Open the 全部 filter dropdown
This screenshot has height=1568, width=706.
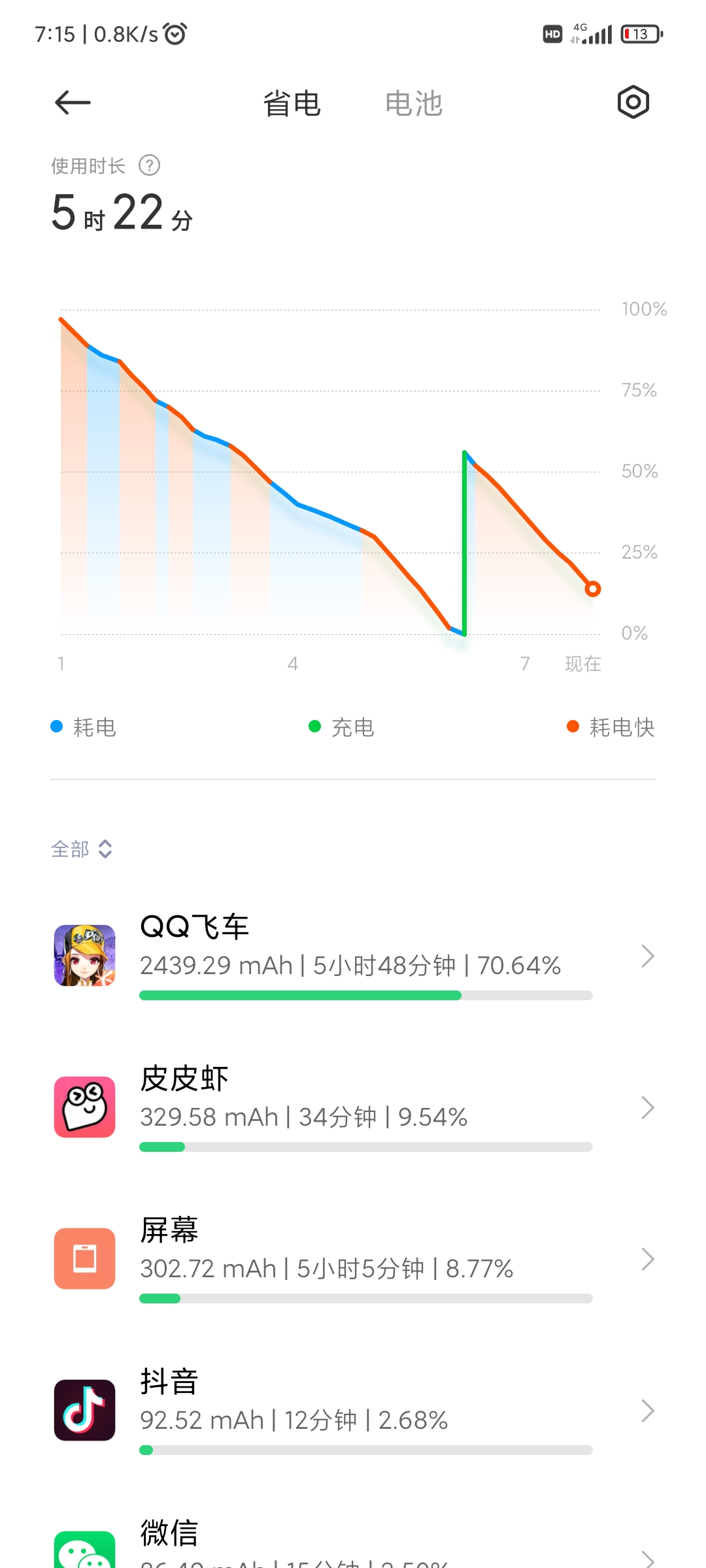point(82,849)
